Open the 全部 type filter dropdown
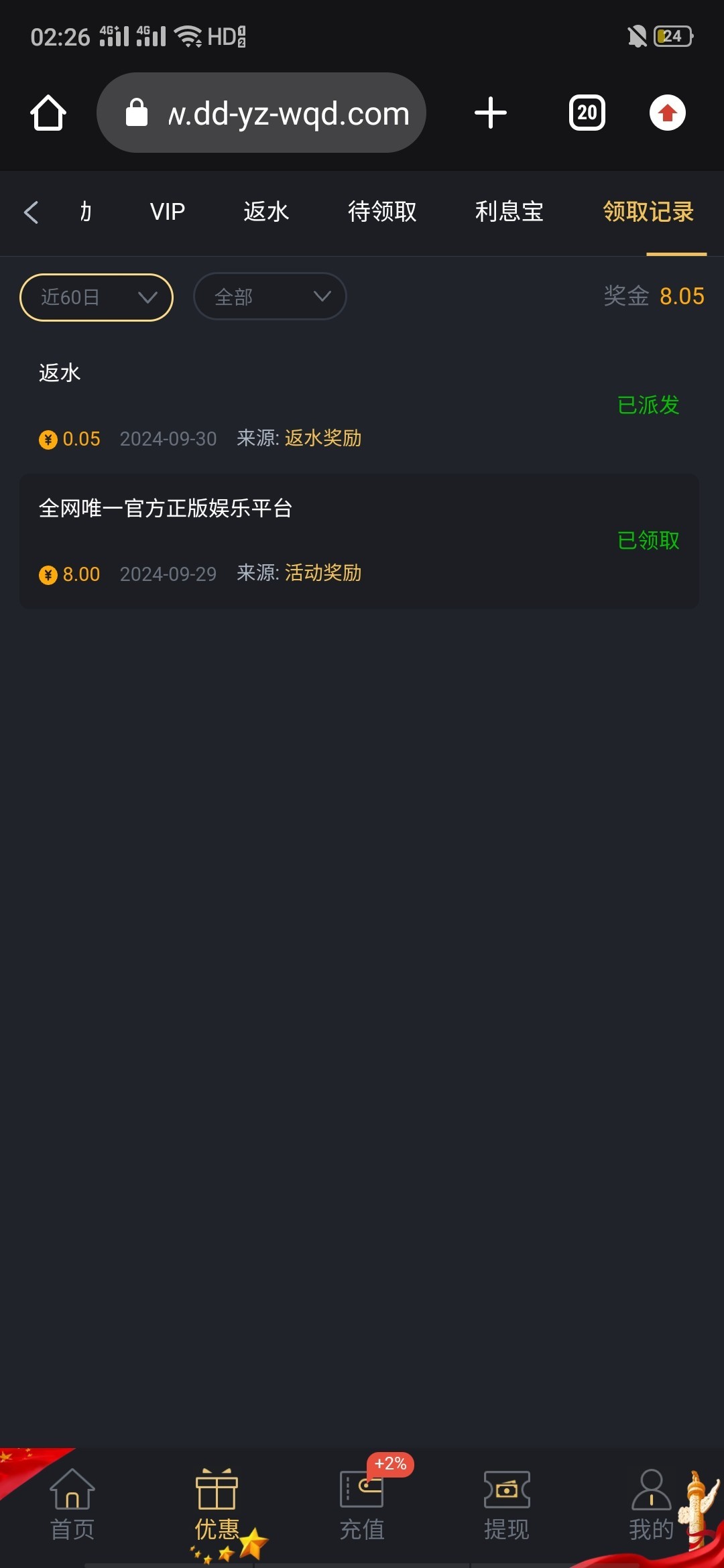Viewport: 724px width, 1568px height. 269,296
